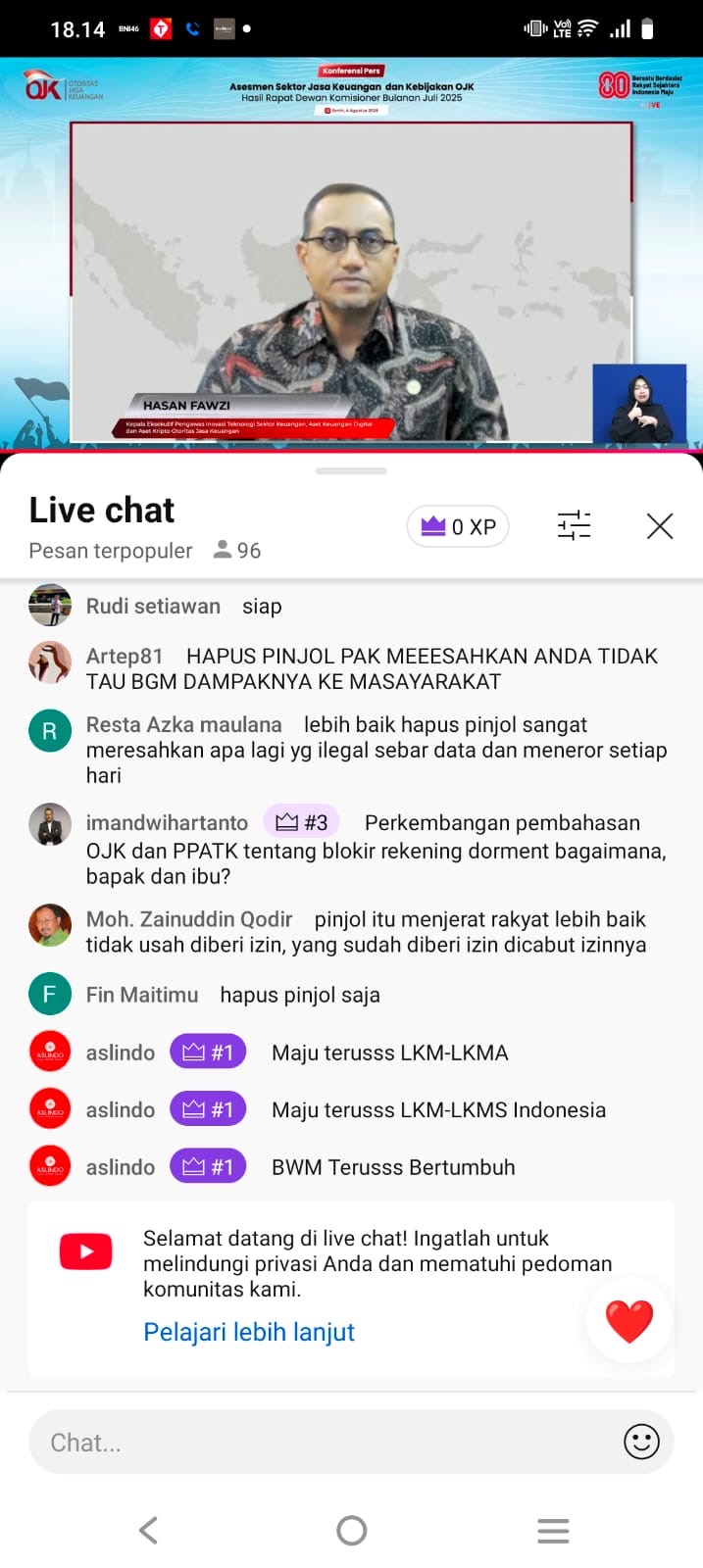Open the Pesan terpopuler chat mode selector
The width and height of the screenshot is (703, 1568).
(x=111, y=551)
